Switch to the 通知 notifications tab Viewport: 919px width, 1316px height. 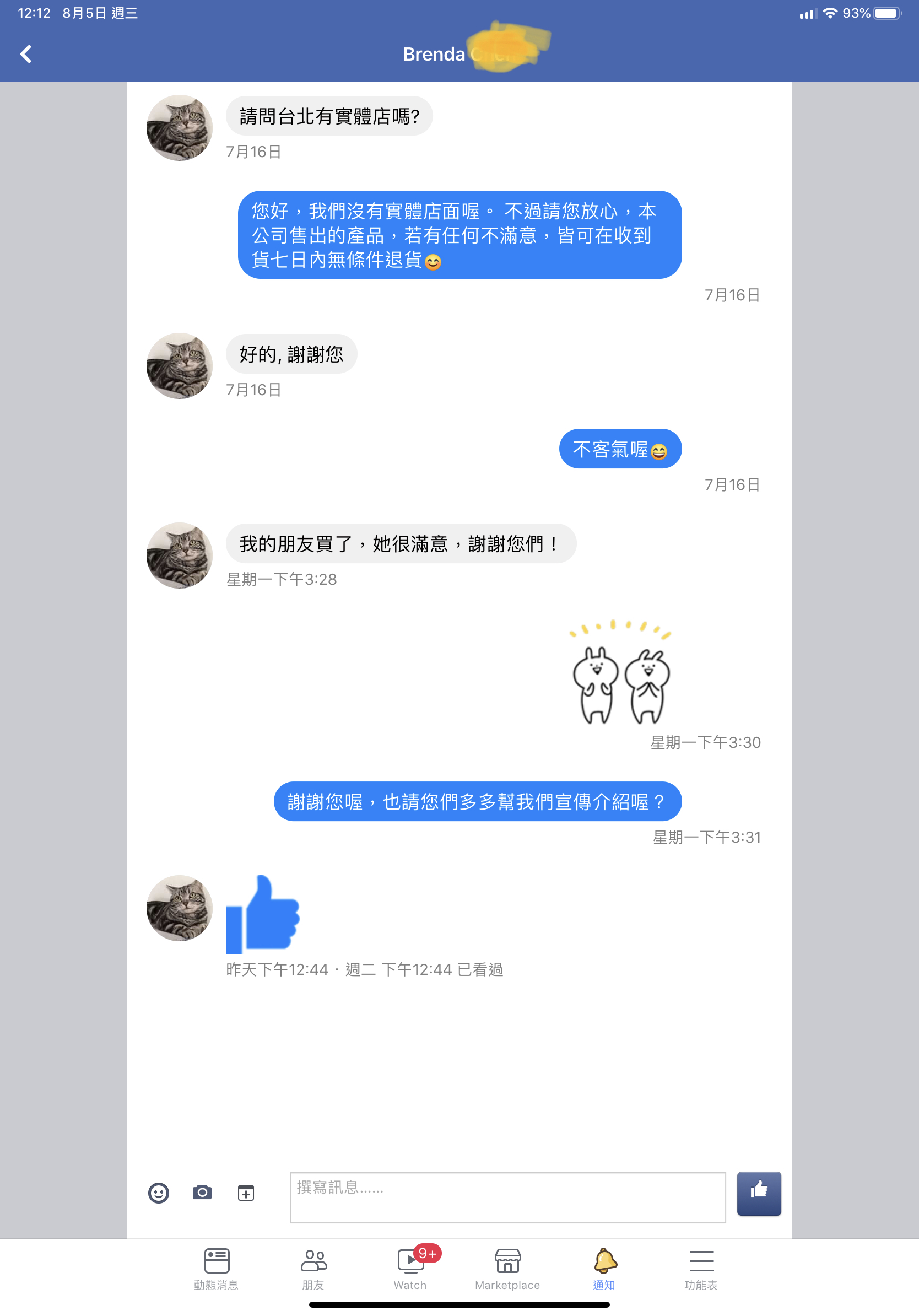click(604, 1269)
